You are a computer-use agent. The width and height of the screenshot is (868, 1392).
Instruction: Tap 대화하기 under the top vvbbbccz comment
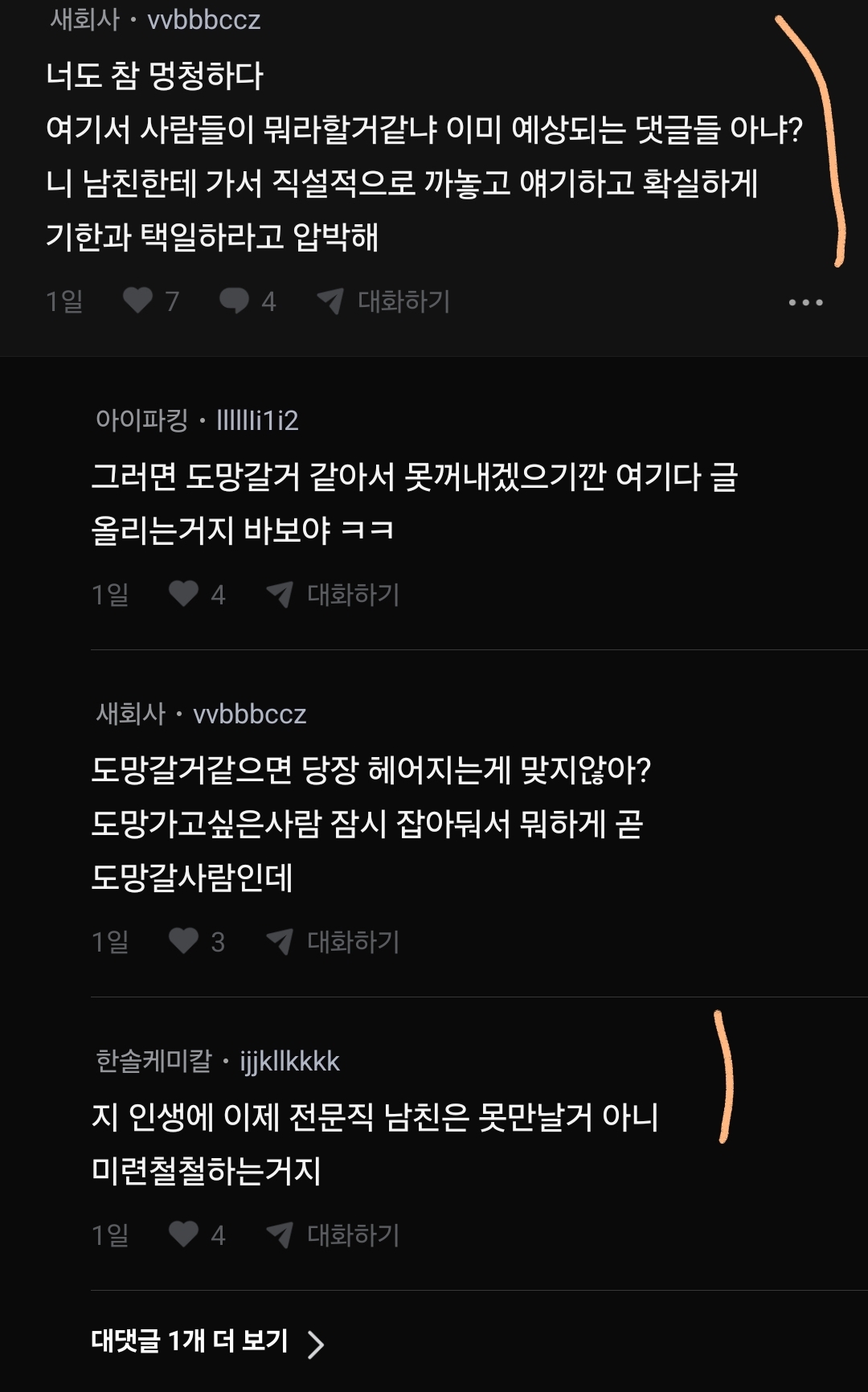[384, 301]
